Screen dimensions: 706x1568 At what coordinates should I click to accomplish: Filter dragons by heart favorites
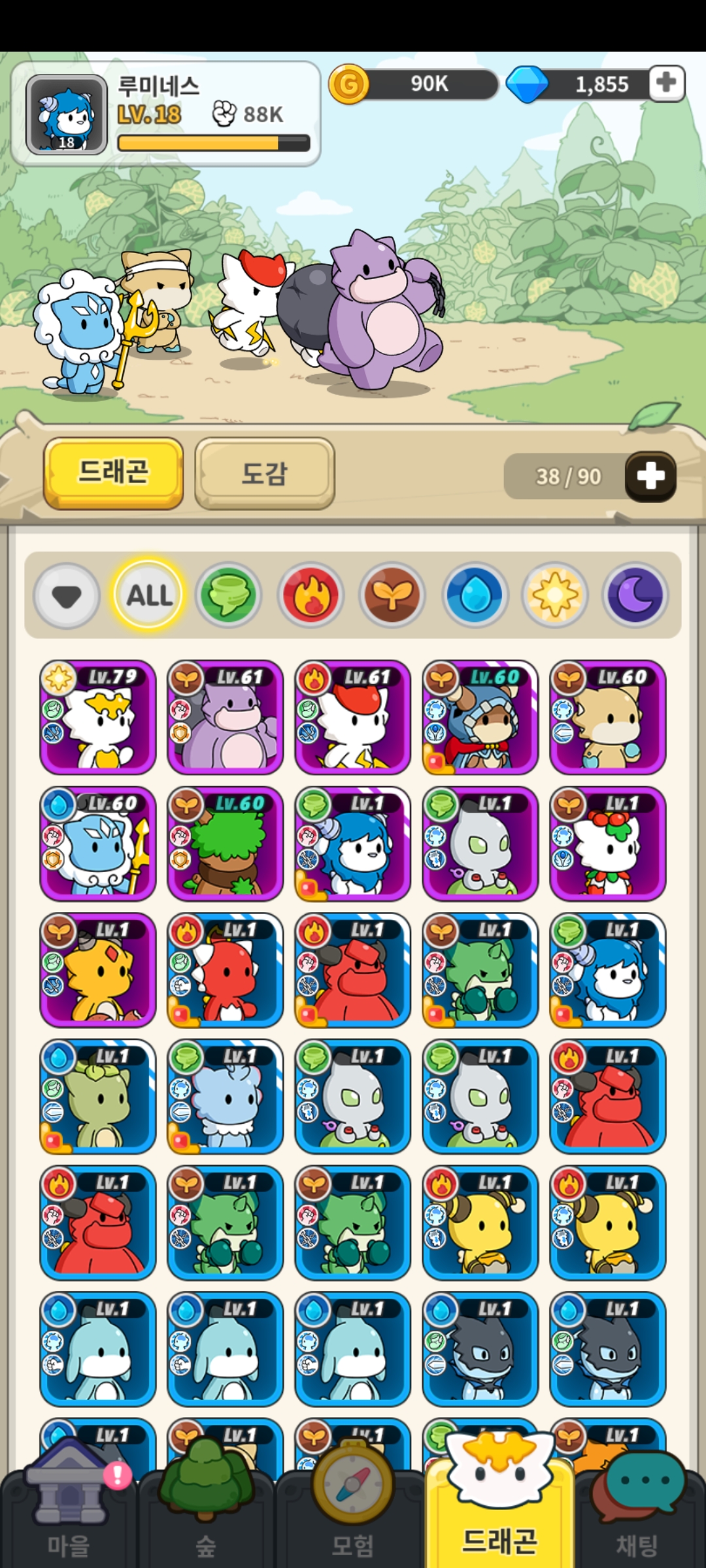coord(67,595)
